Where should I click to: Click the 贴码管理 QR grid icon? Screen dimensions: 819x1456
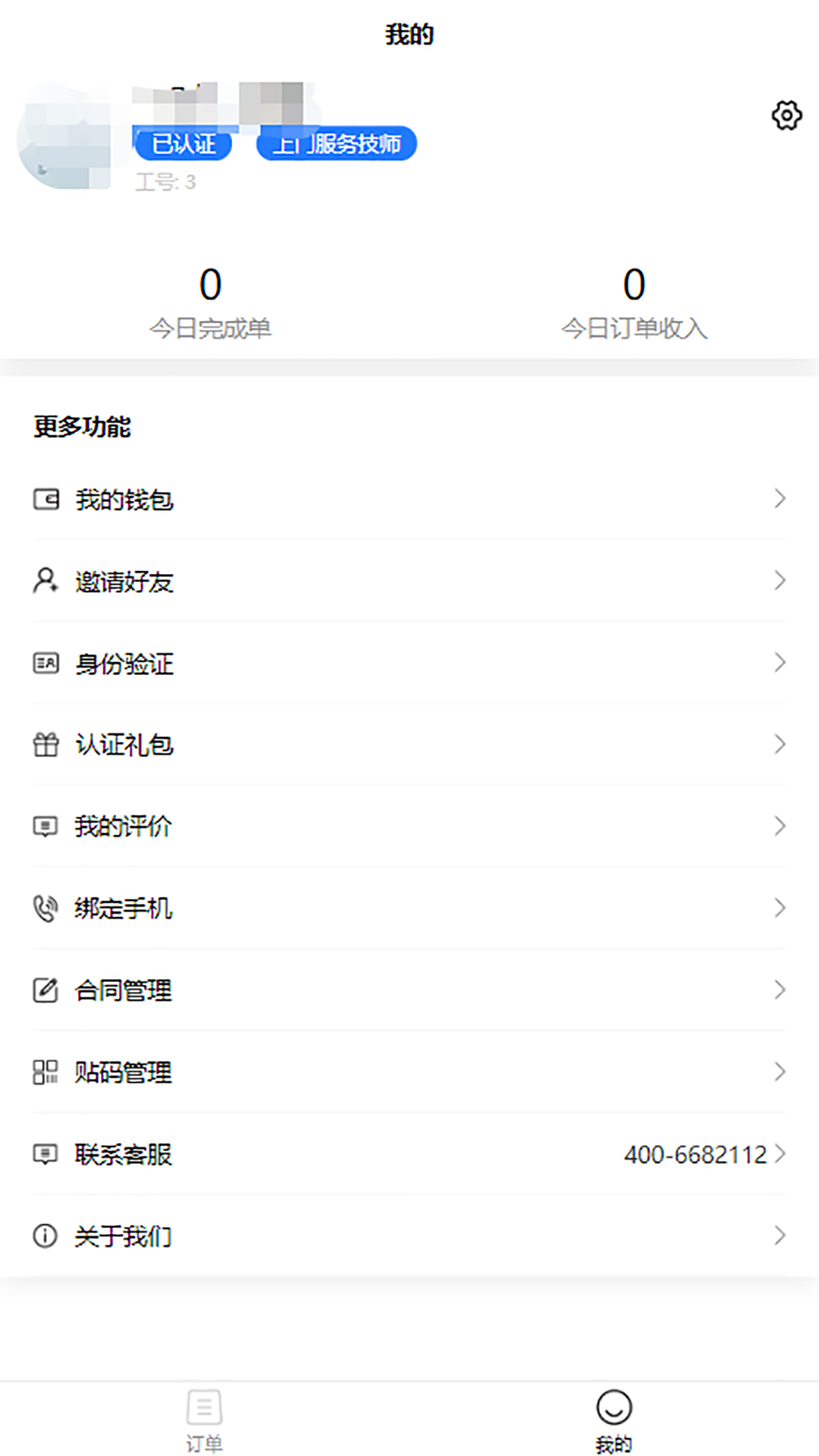45,1072
